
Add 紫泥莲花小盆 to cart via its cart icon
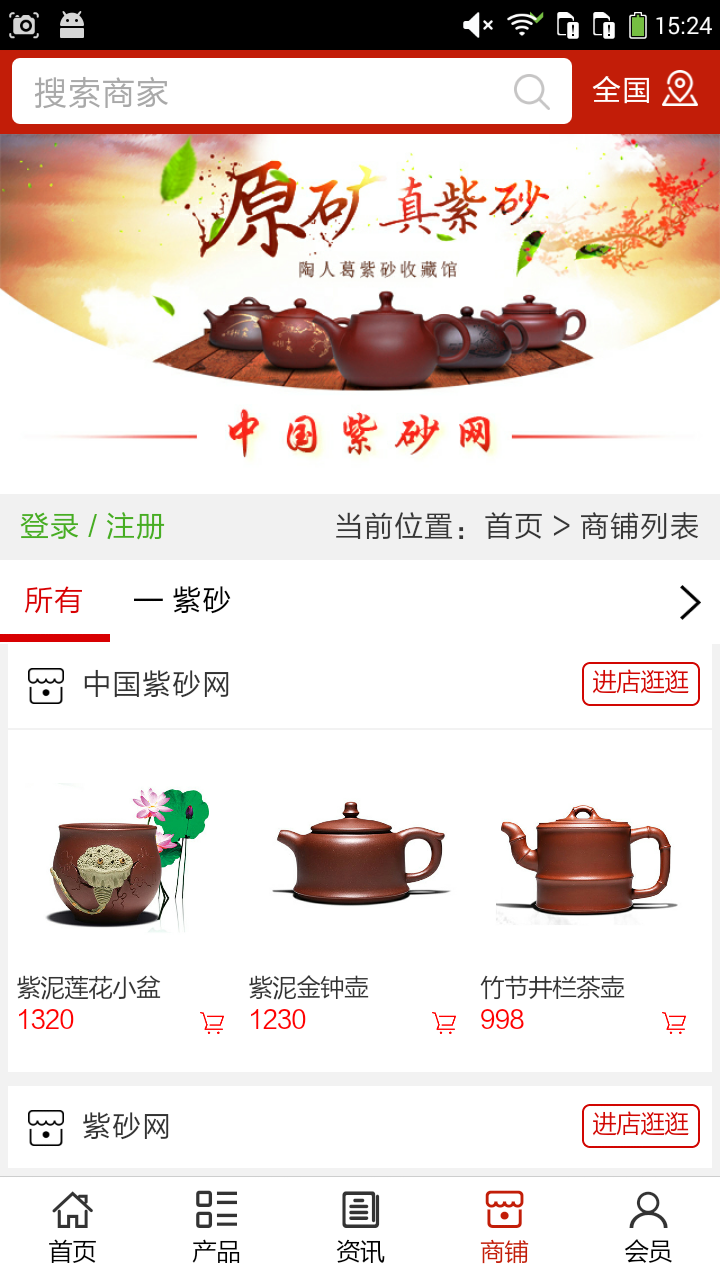point(212,1023)
